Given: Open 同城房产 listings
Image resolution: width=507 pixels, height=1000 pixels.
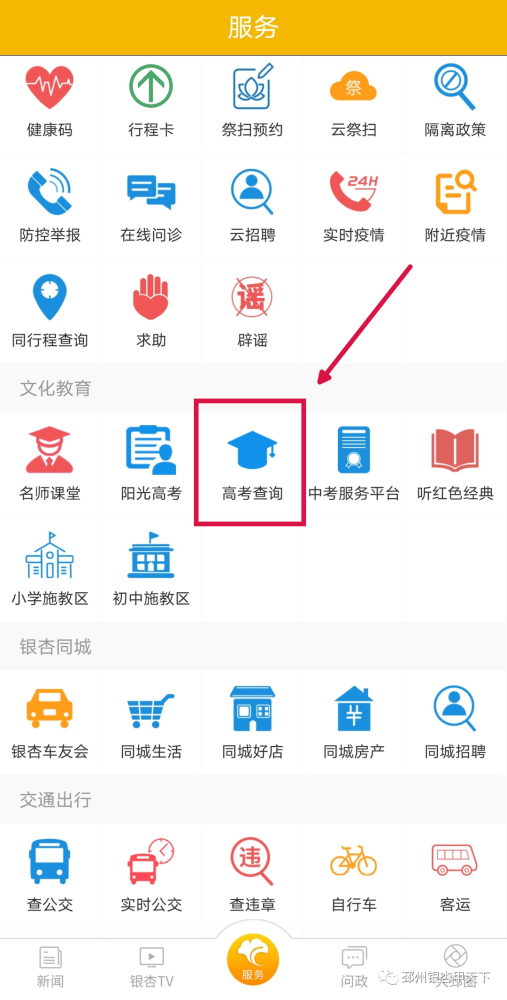Looking at the screenshot, I should [x=354, y=723].
